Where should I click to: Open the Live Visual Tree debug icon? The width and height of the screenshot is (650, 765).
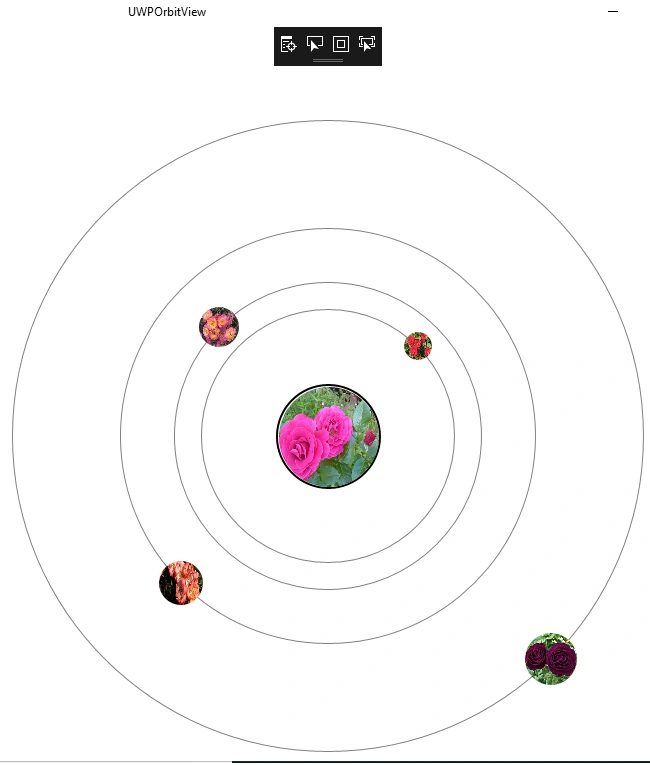(288, 44)
